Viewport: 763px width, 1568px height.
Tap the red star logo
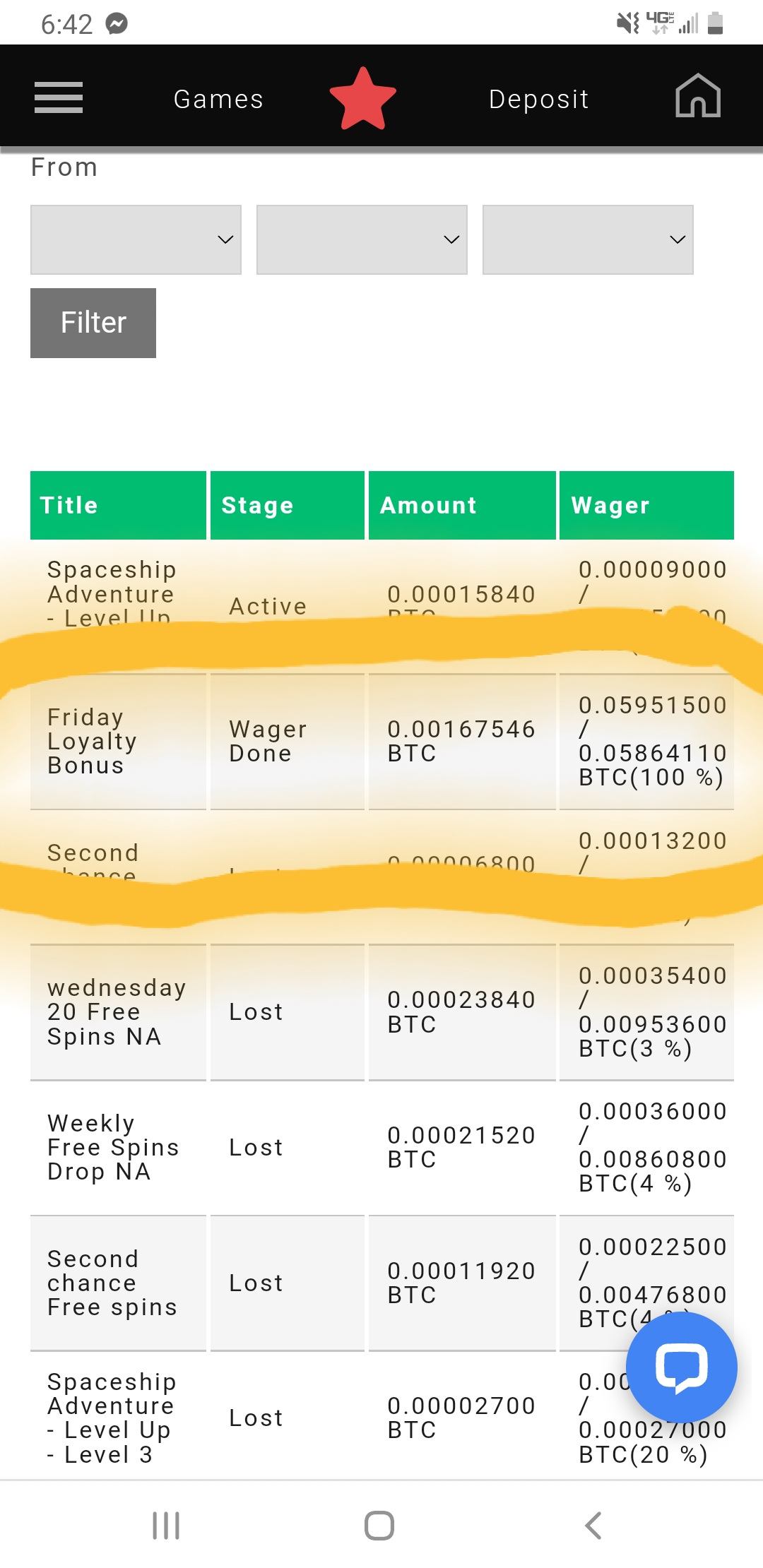(x=362, y=99)
